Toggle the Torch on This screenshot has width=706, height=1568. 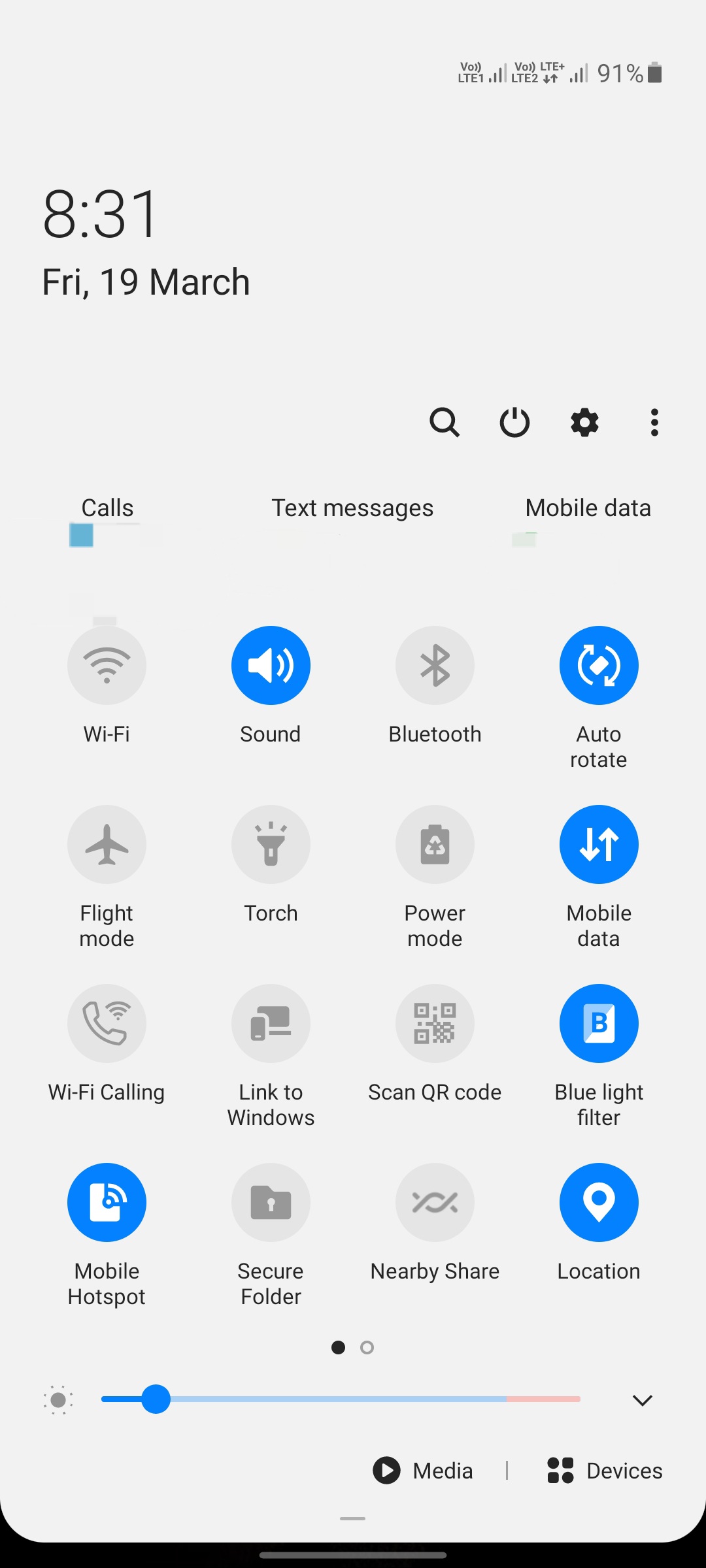click(x=271, y=844)
